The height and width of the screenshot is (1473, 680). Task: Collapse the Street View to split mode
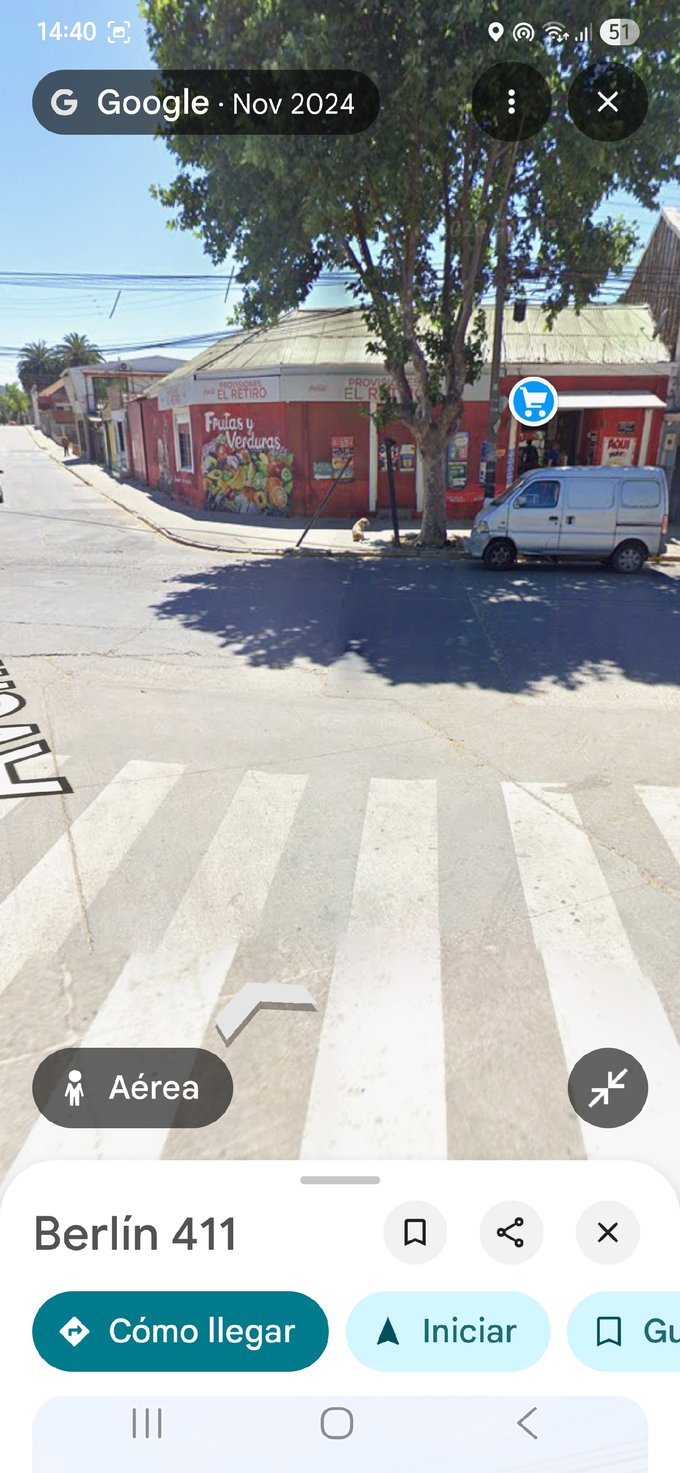(x=607, y=1088)
